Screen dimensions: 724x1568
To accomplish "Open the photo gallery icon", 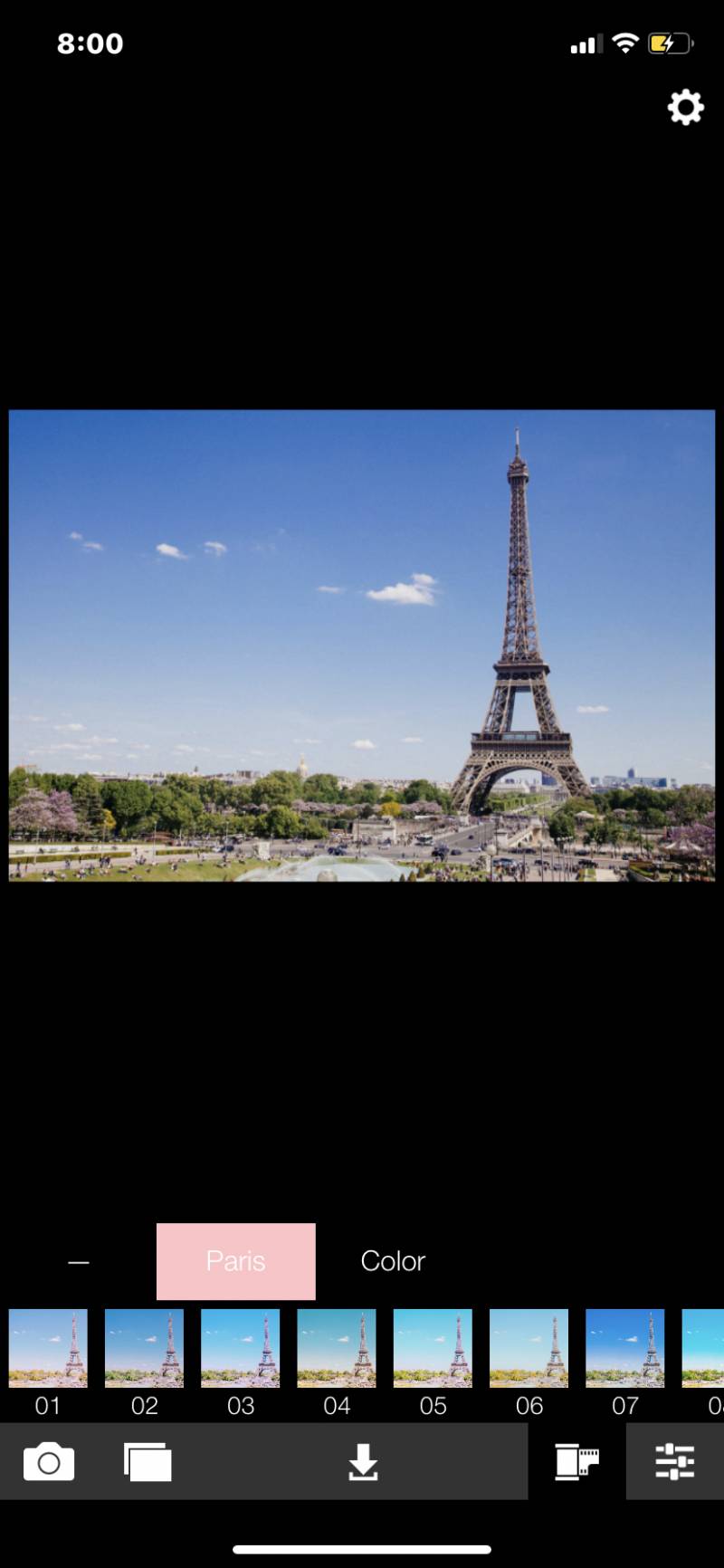I will coord(148,1462).
